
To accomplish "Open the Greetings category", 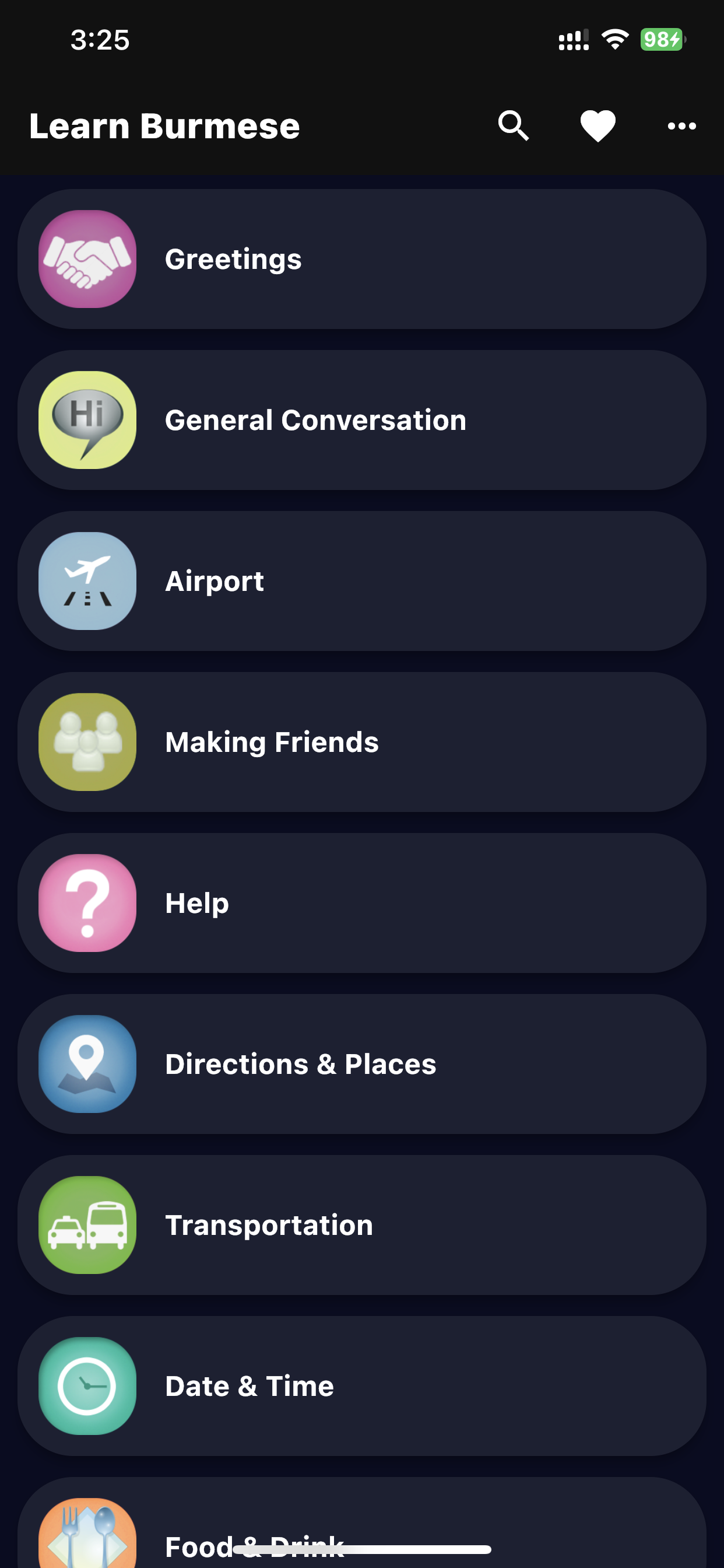I will (x=362, y=260).
